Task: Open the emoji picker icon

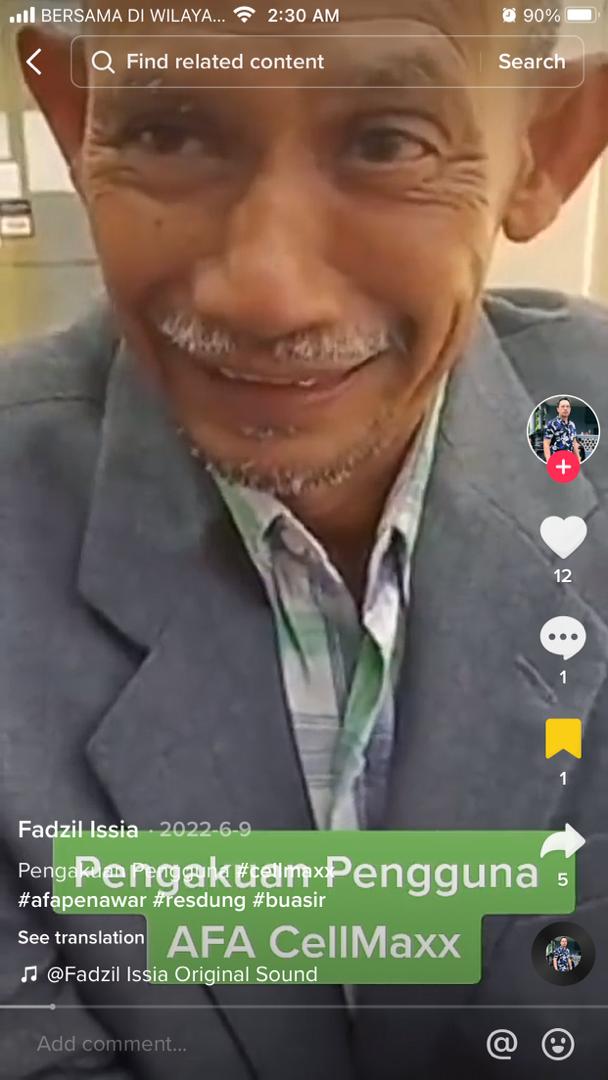Action: coord(558,1044)
